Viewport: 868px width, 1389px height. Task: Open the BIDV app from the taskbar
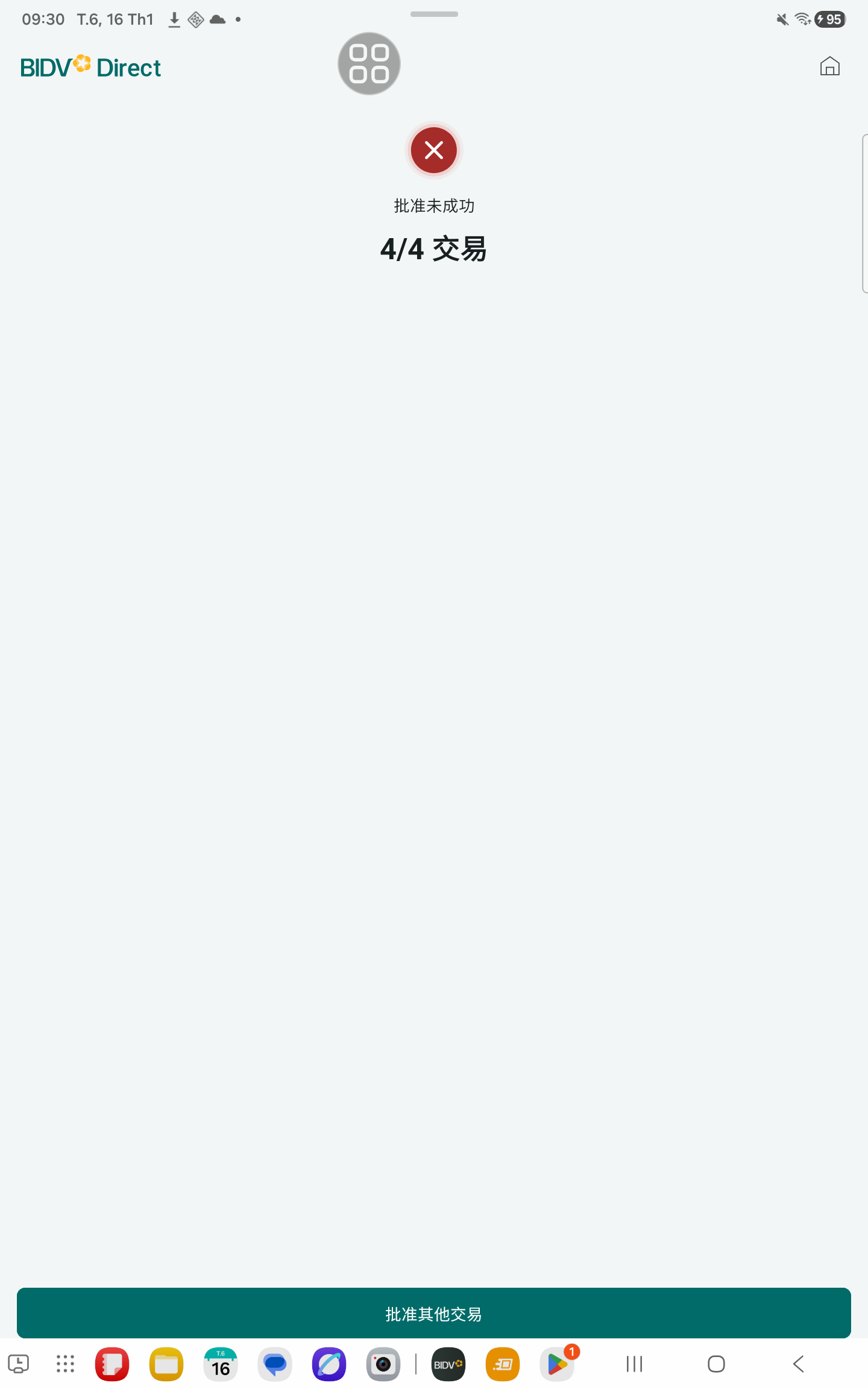click(x=448, y=1364)
